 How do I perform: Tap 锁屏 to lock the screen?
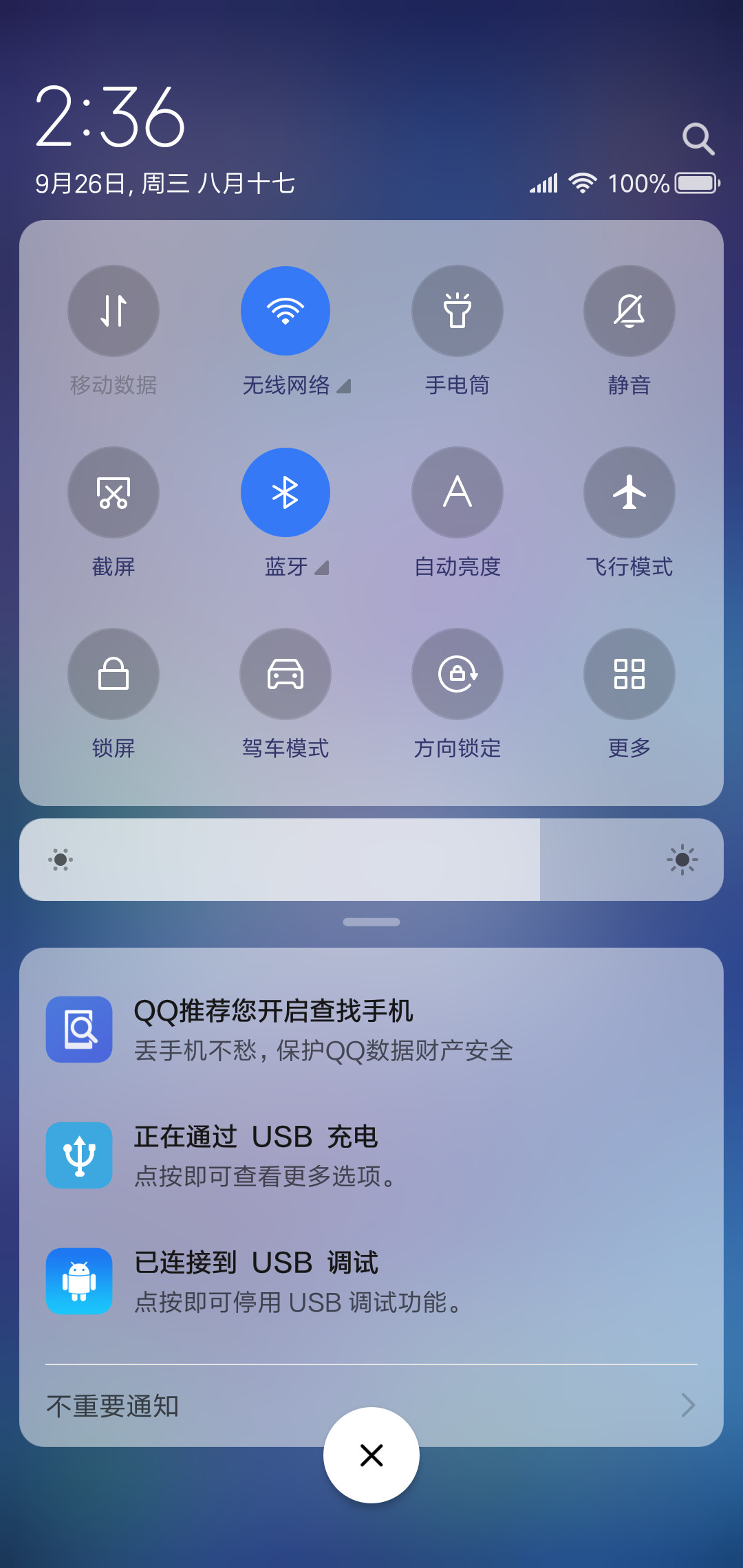[x=114, y=674]
